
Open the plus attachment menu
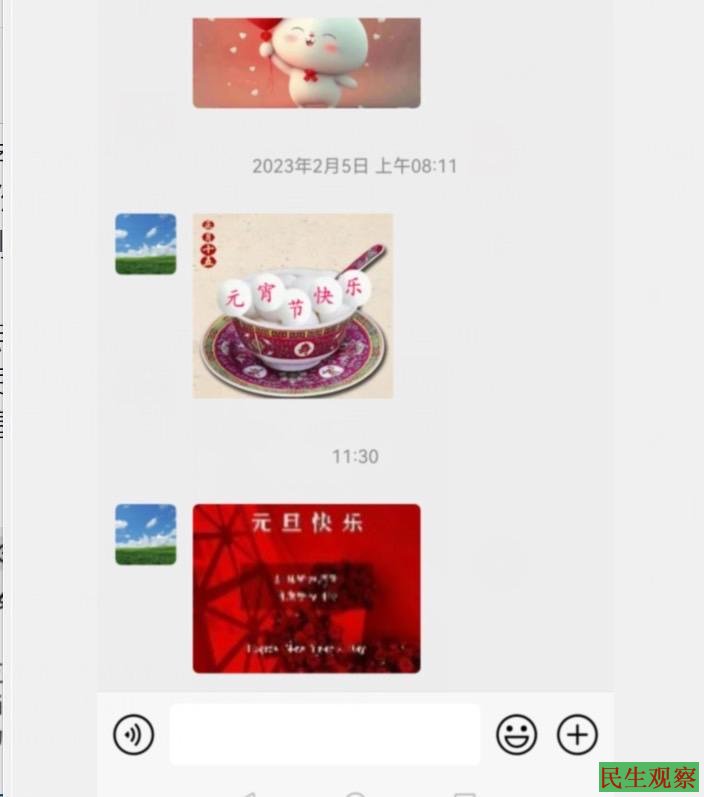tap(577, 735)
